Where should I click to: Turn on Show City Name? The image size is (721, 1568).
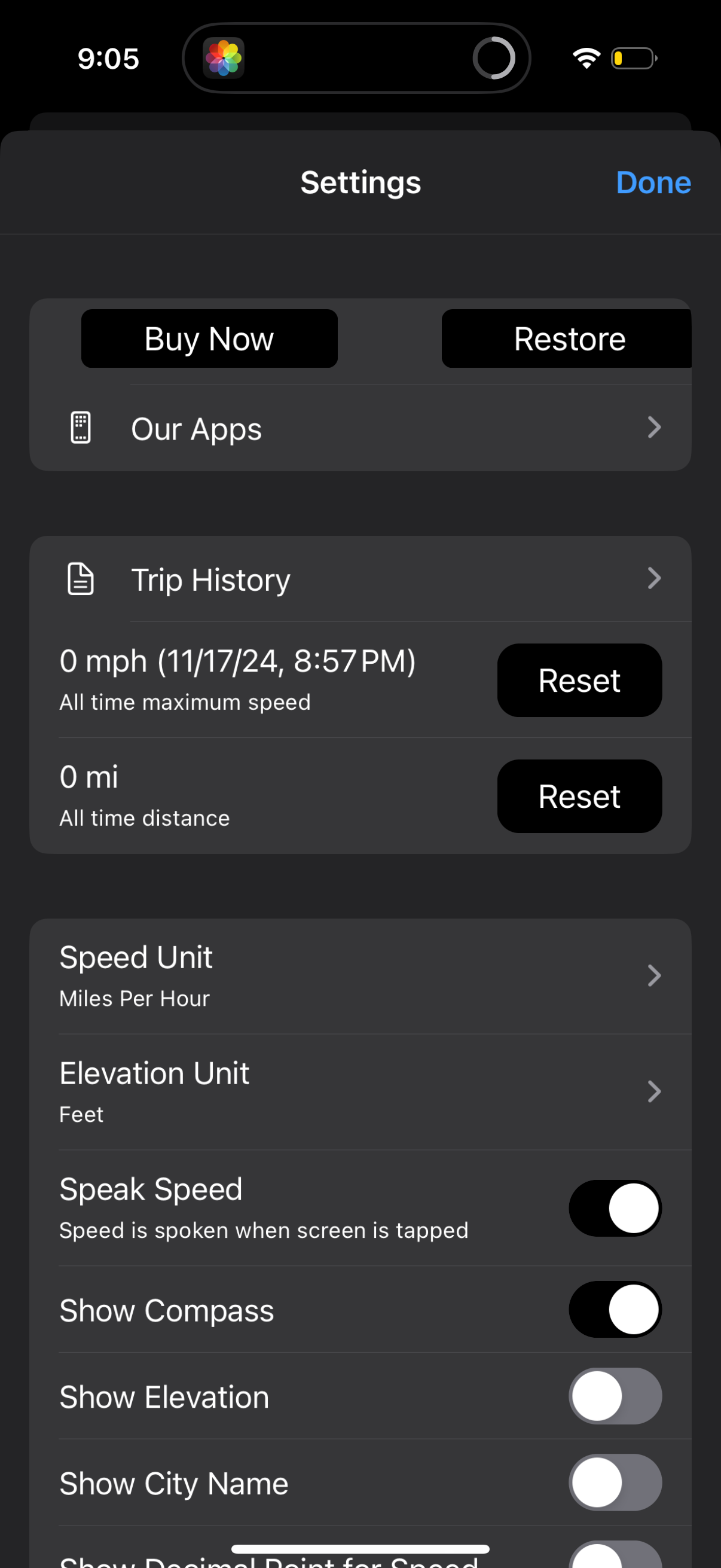pyautogui.click(x=615, y=1483)
